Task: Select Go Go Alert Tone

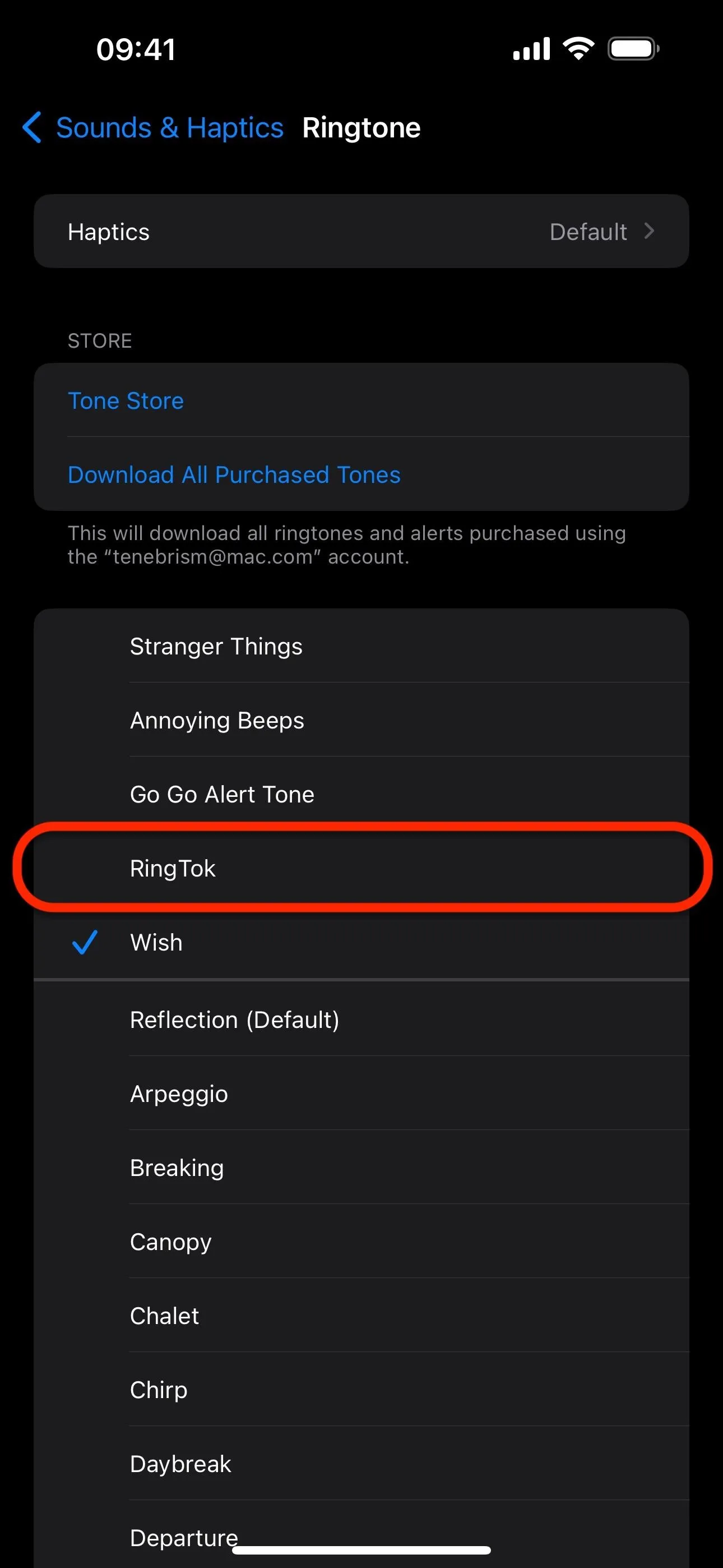Action: pyautogui.click(x=361, y=794)
